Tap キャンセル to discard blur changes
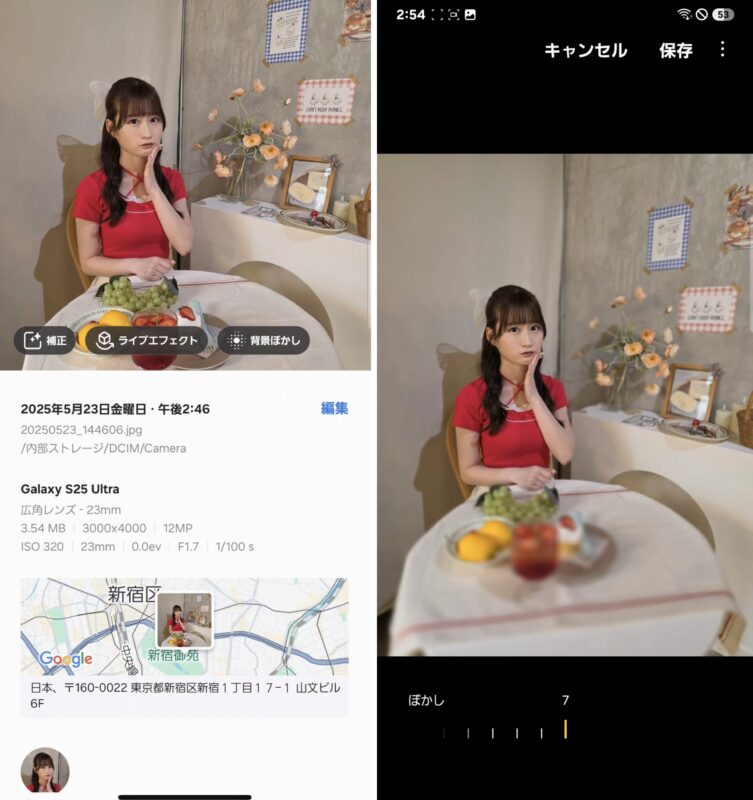 coord(585,50)
